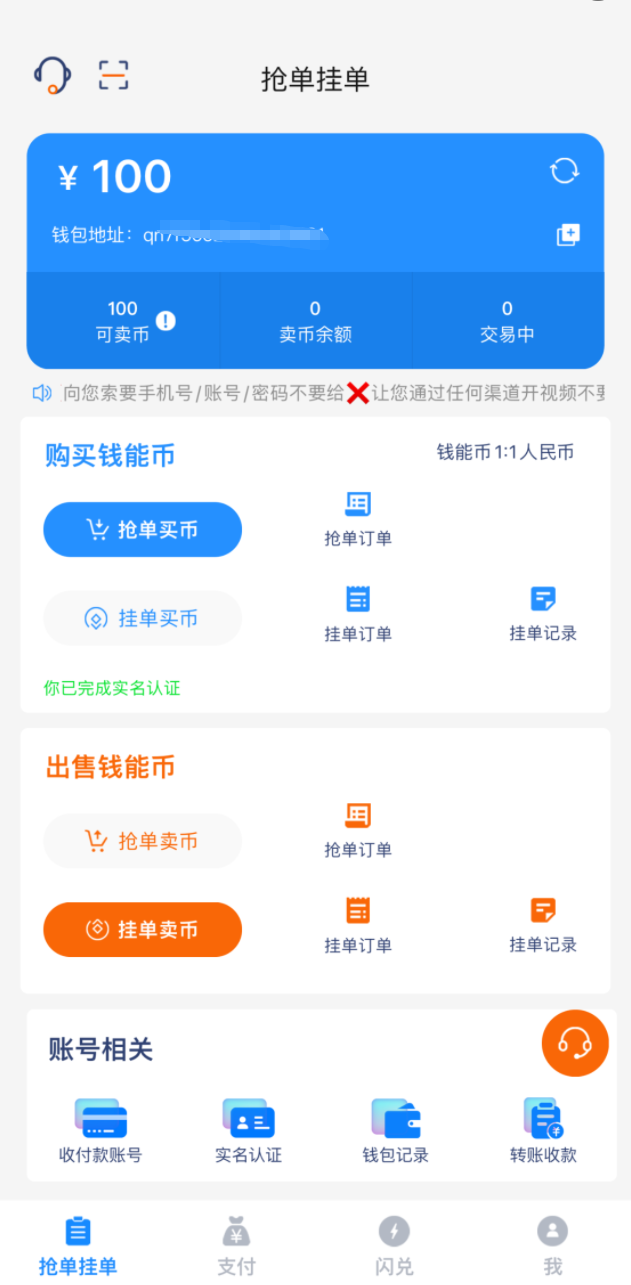Switch to the 支付 tab
Screen dimensions: 631x1285
pyautogui.click(x=236, y=1245)
